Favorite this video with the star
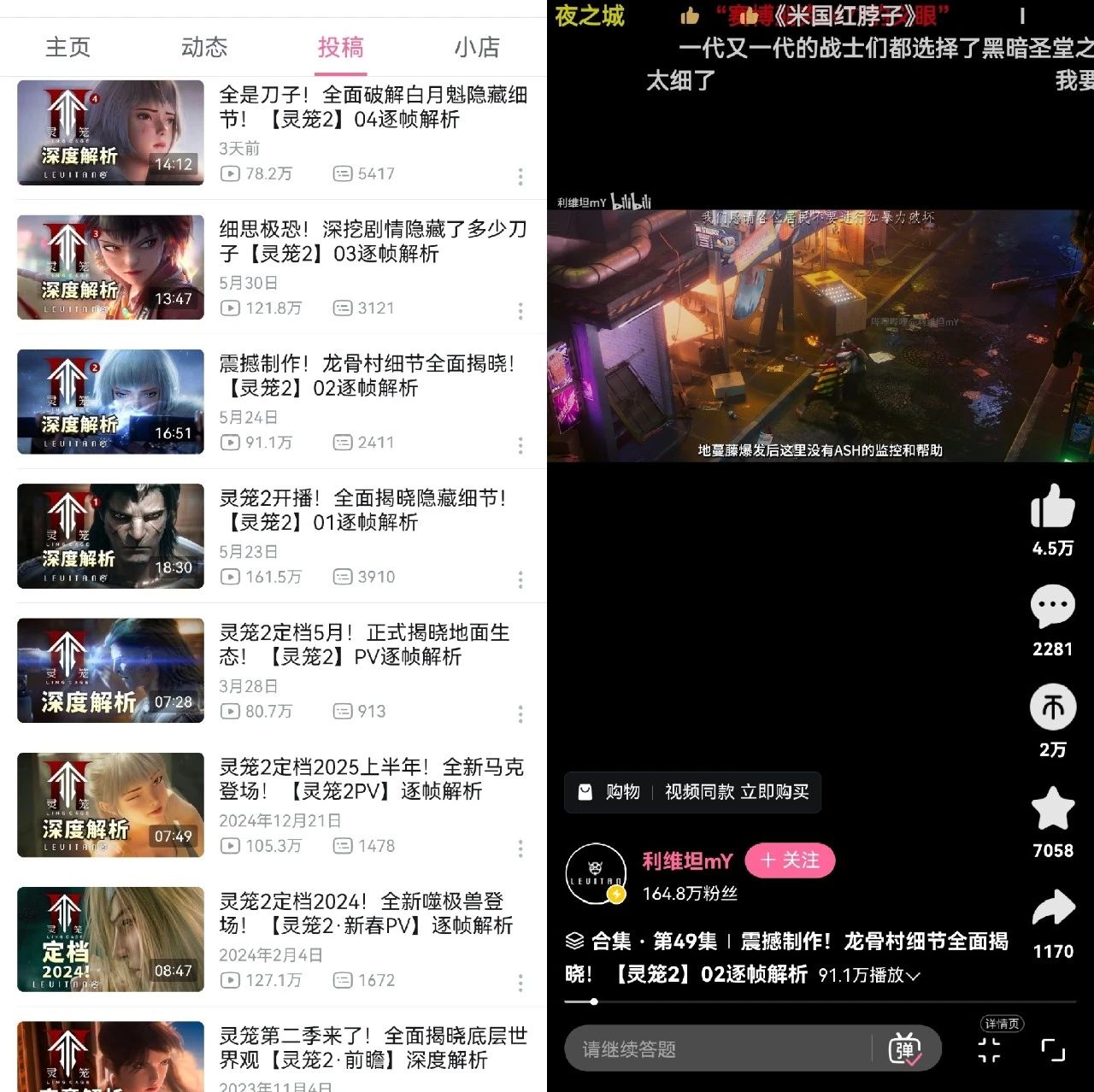Screen dimensions: 1094x1092 (1052, 809)
